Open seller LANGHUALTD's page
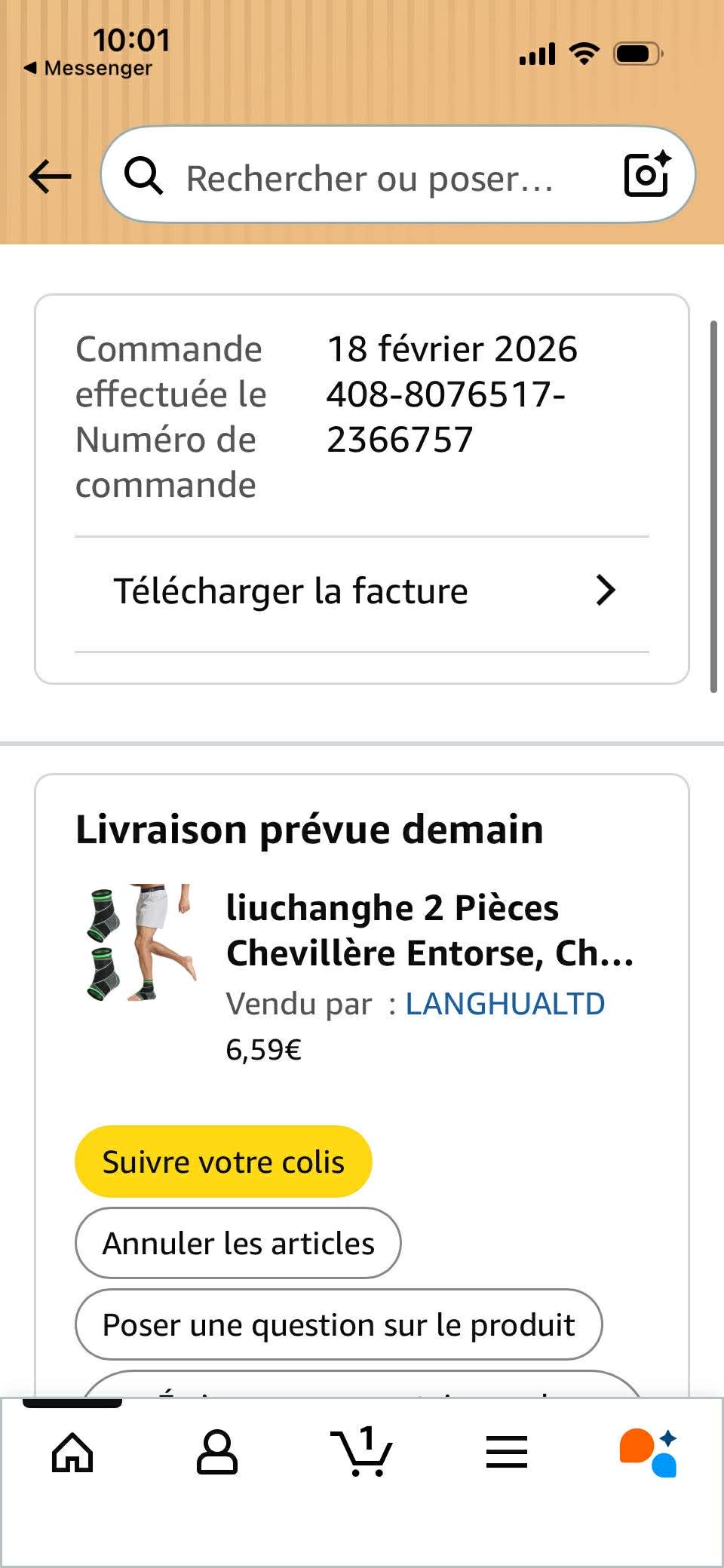 [x=505, y=1004]
